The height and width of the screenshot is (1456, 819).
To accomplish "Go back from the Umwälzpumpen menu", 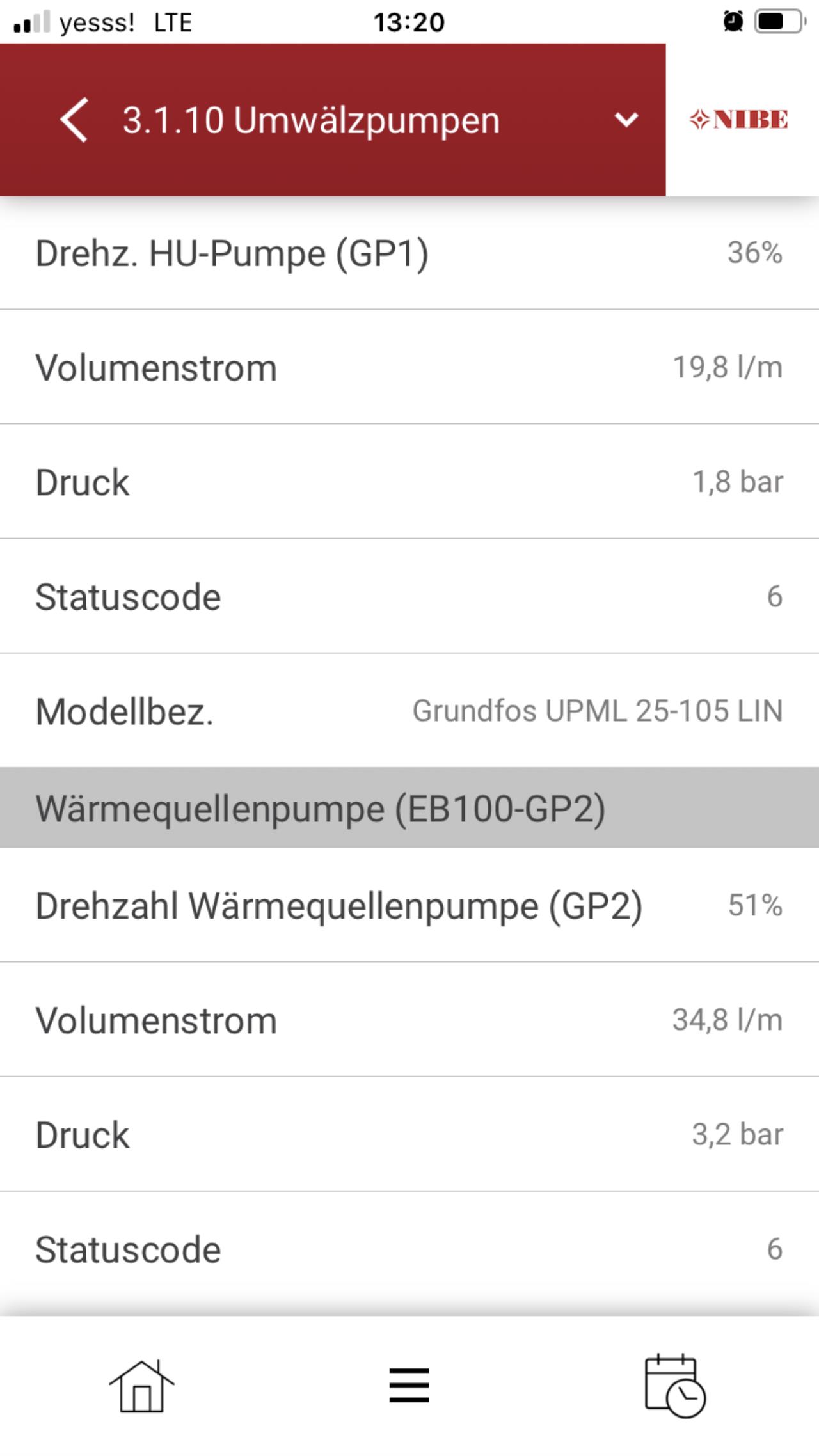I will (x=74, y=120).
